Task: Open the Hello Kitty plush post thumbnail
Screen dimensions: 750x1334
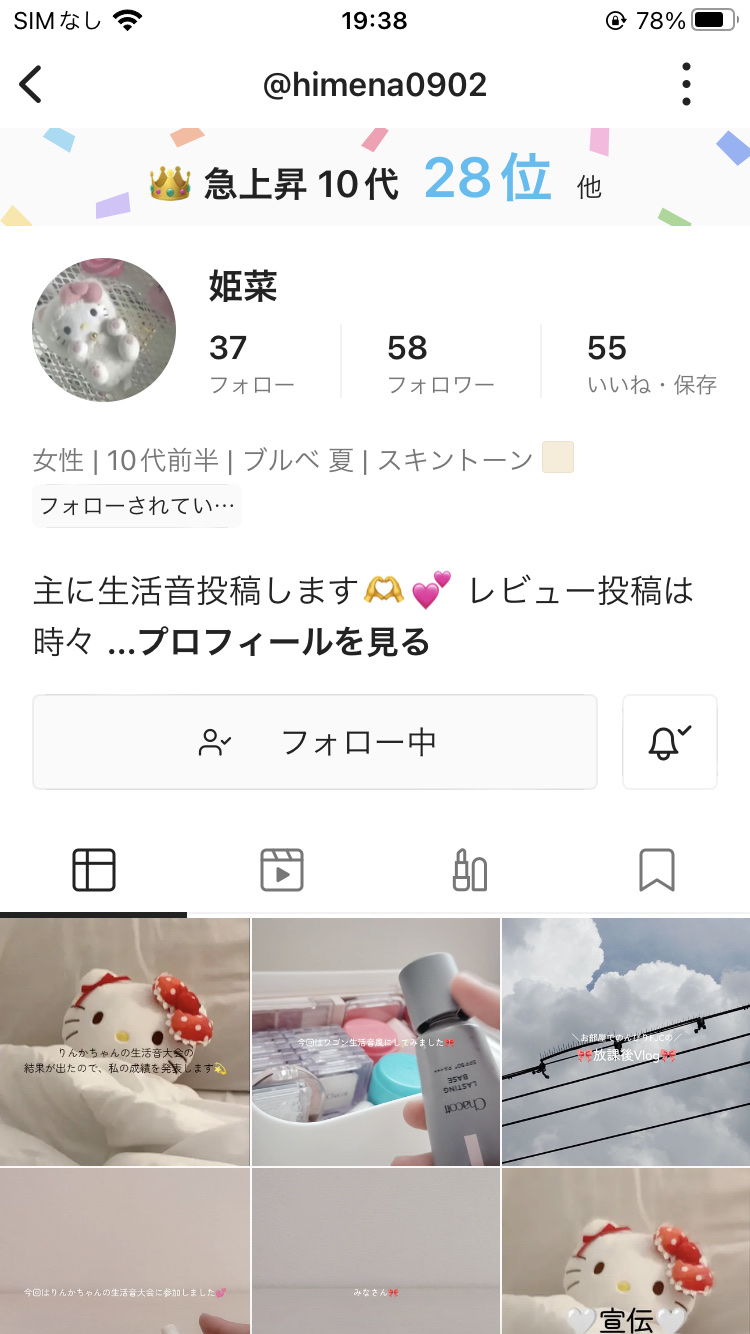Action: pyautogui.click(x=125, y=1040)
